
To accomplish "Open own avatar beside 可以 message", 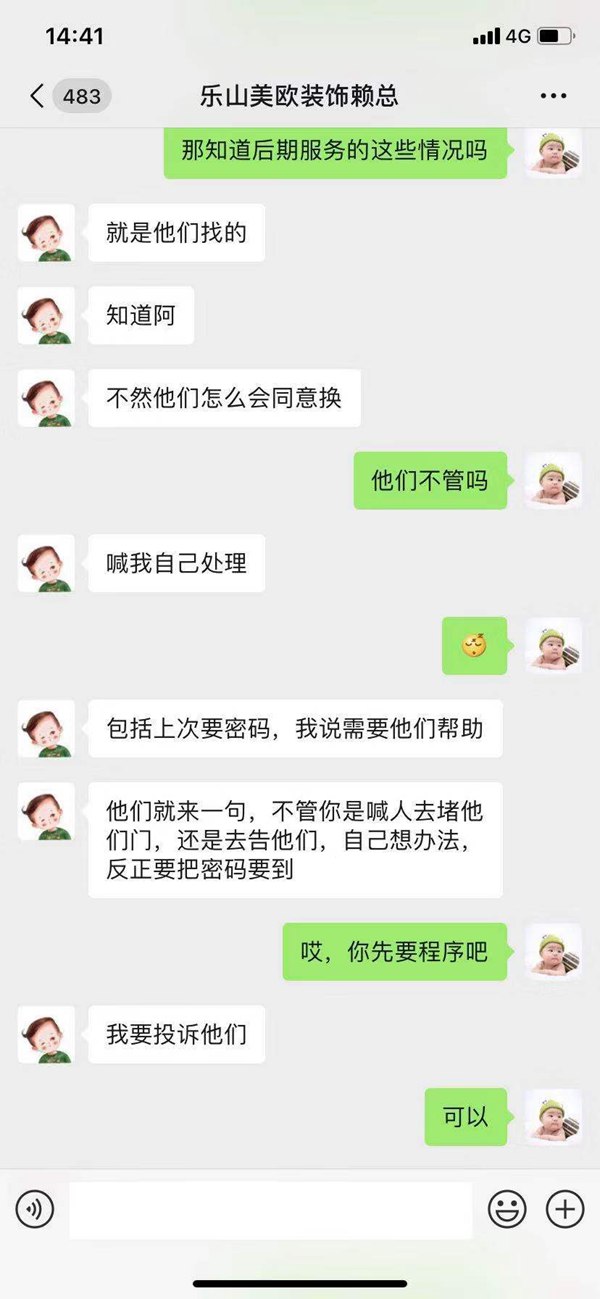I will pyautogui.click(x=554, y=1117).
